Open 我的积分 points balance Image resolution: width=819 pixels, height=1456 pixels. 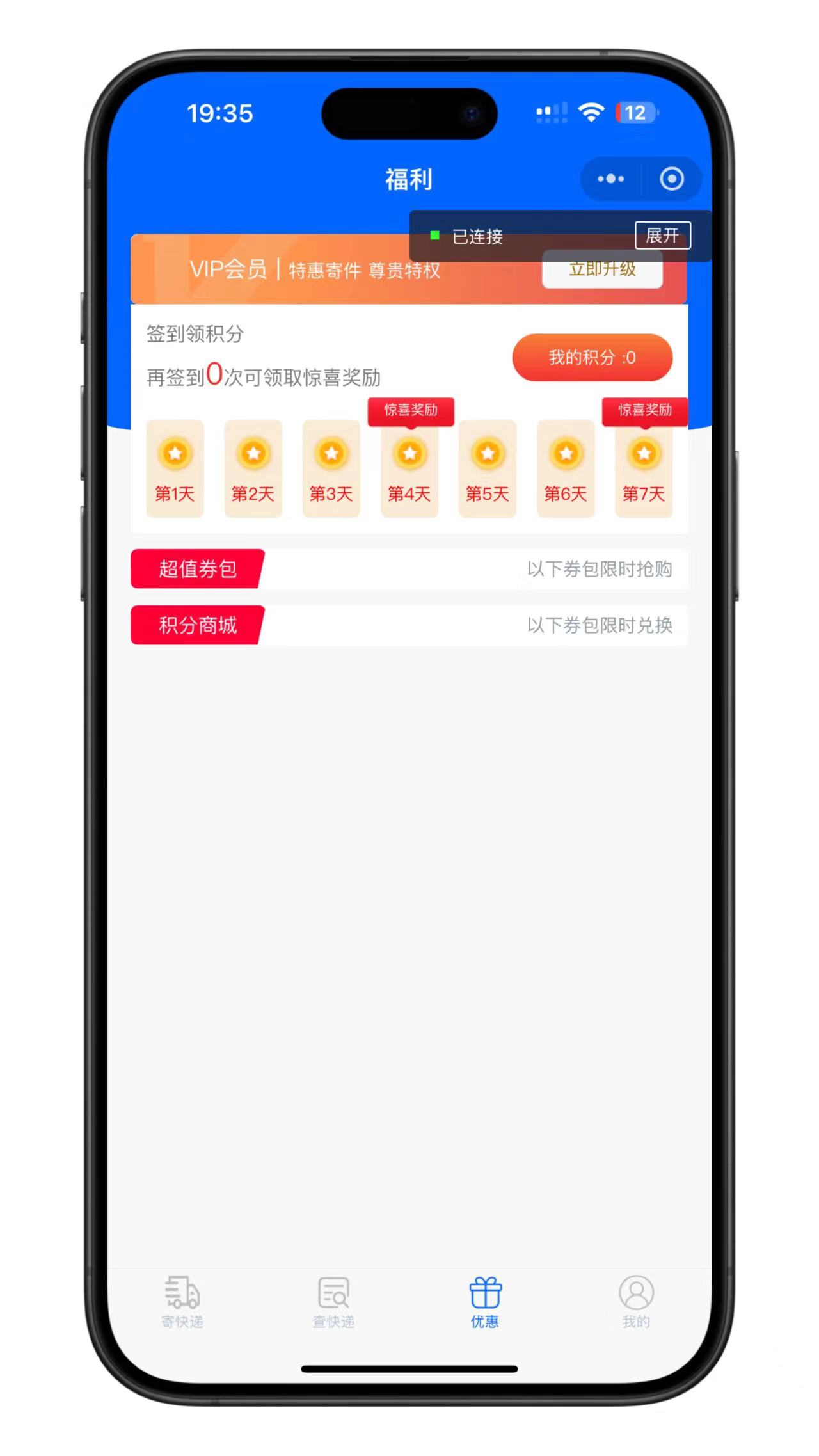(592, 357)
